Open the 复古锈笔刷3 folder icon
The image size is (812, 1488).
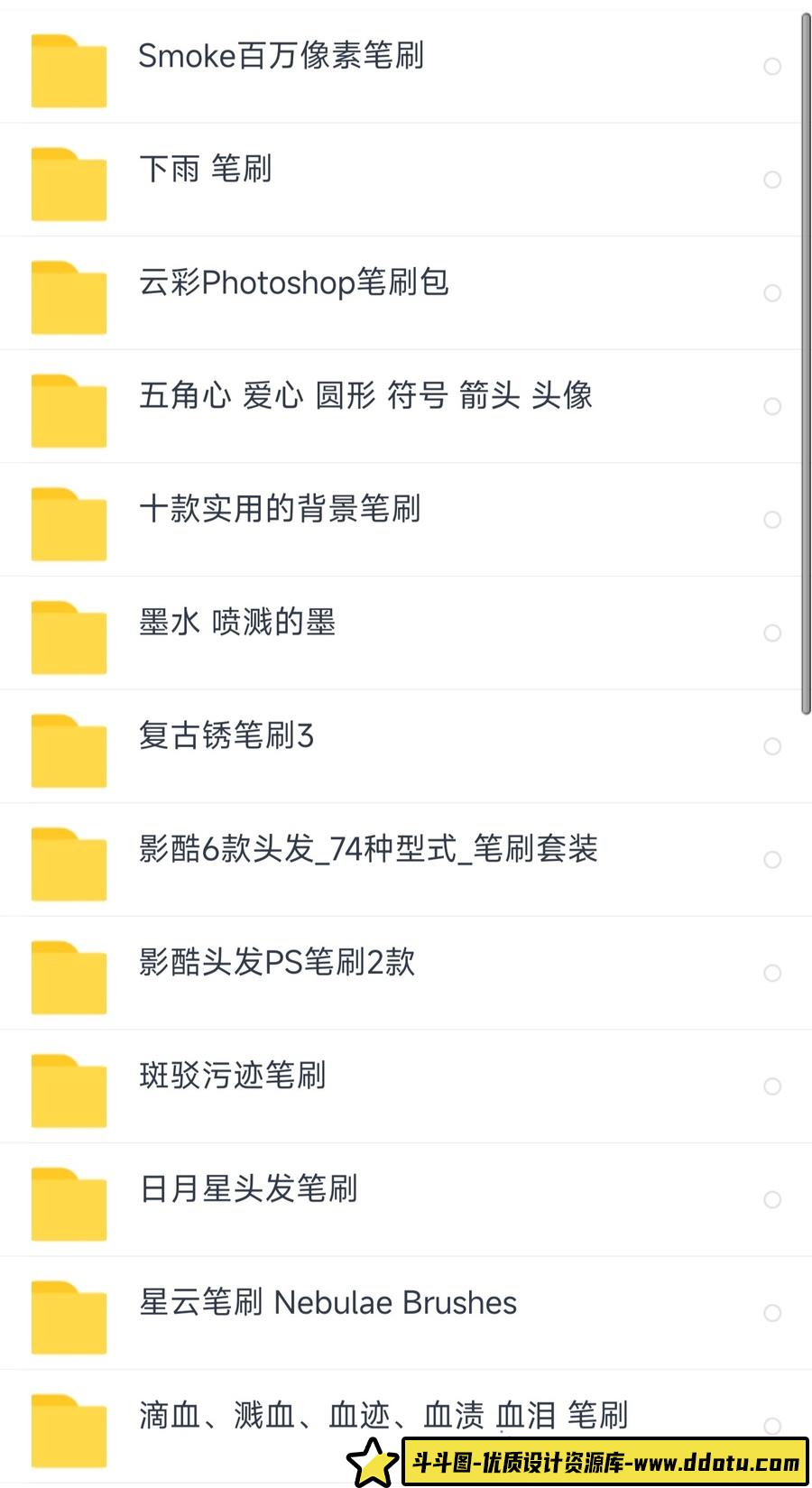coord(69,746)
